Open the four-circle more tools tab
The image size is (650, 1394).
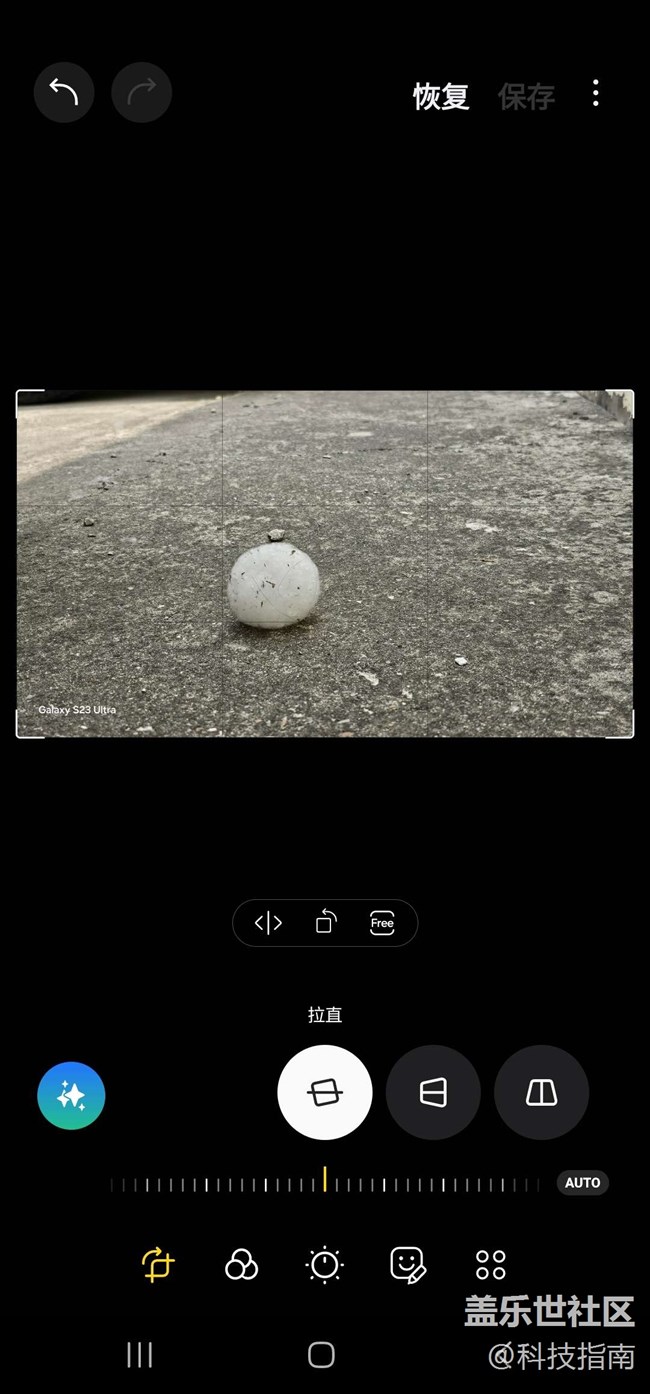click(x=491, y=1264)
